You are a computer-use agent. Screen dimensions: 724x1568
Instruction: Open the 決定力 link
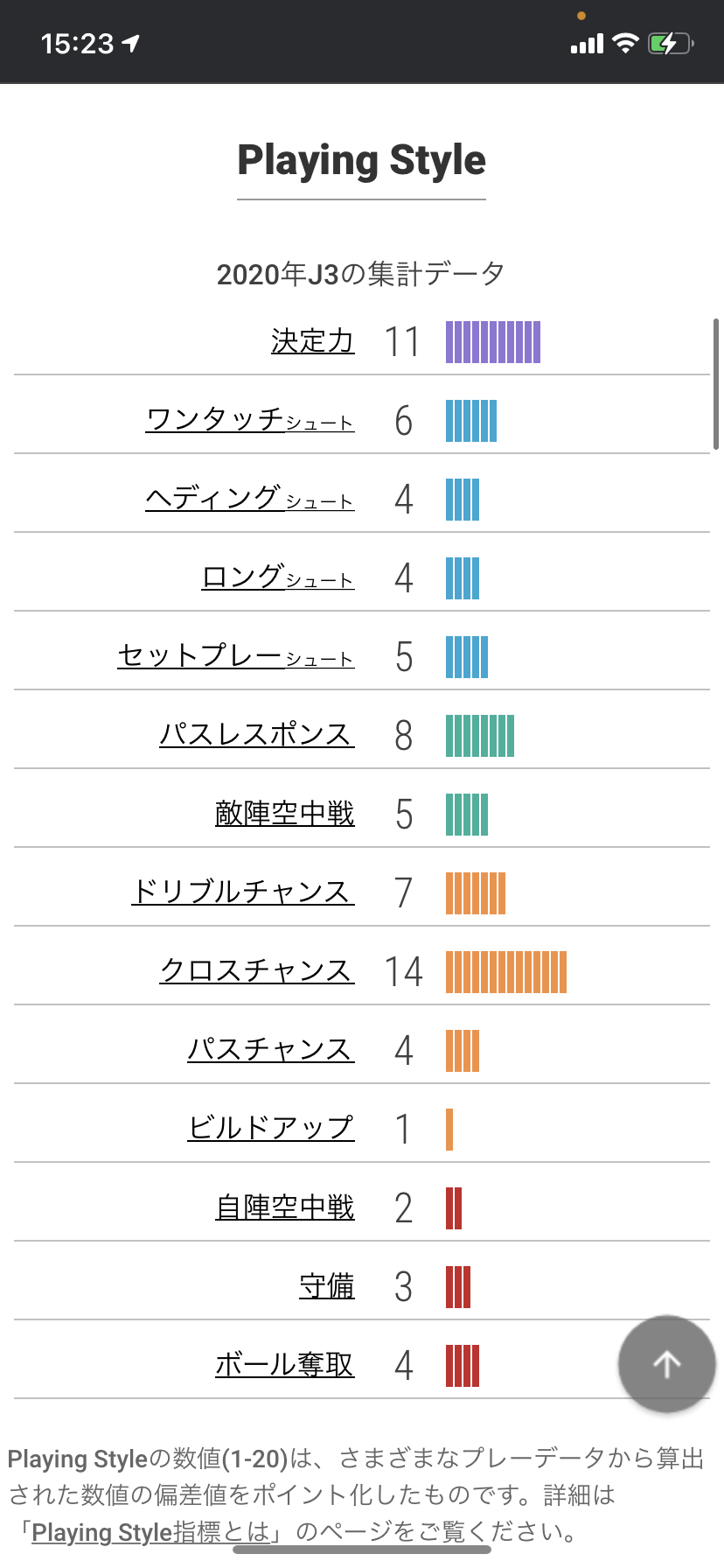[x=312, y=341]
